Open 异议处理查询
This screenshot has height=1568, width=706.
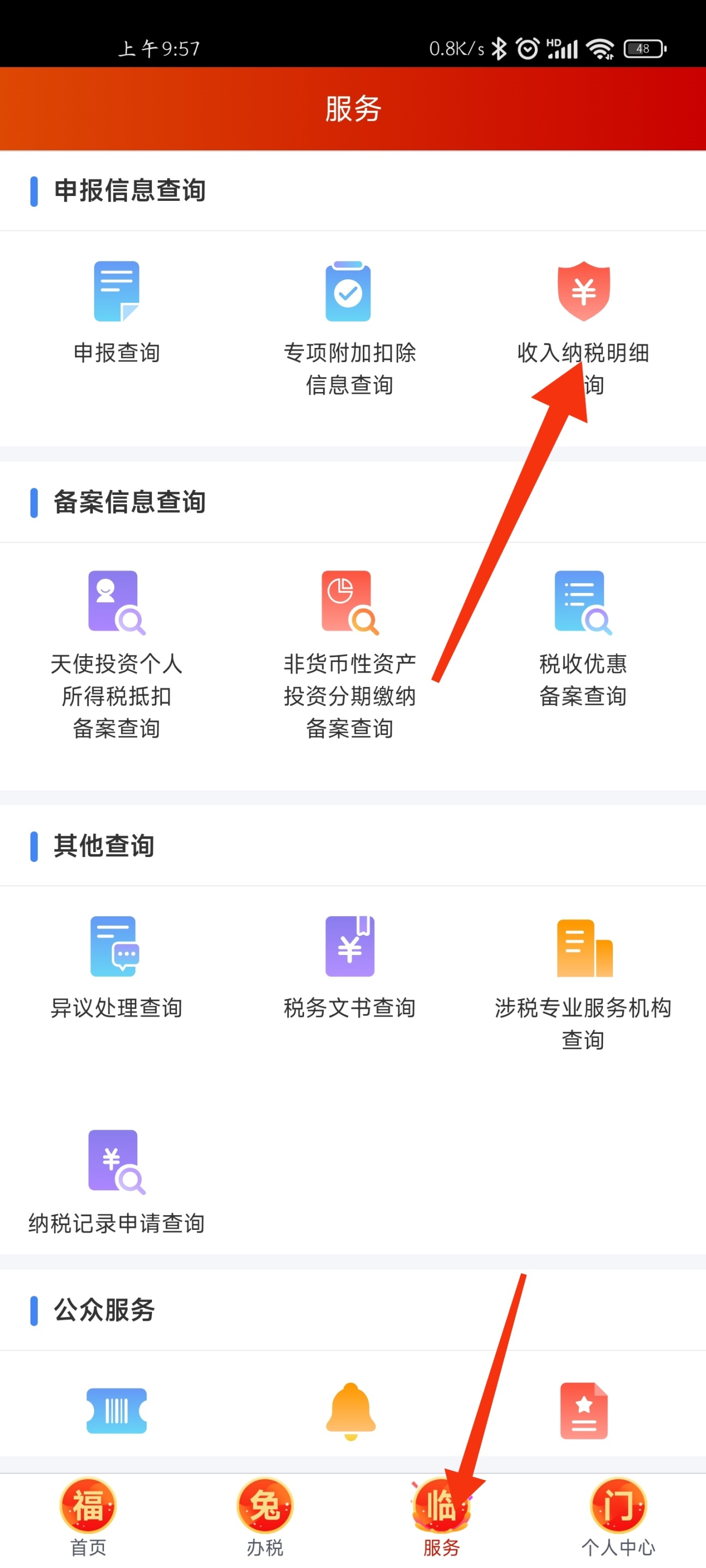117,968
